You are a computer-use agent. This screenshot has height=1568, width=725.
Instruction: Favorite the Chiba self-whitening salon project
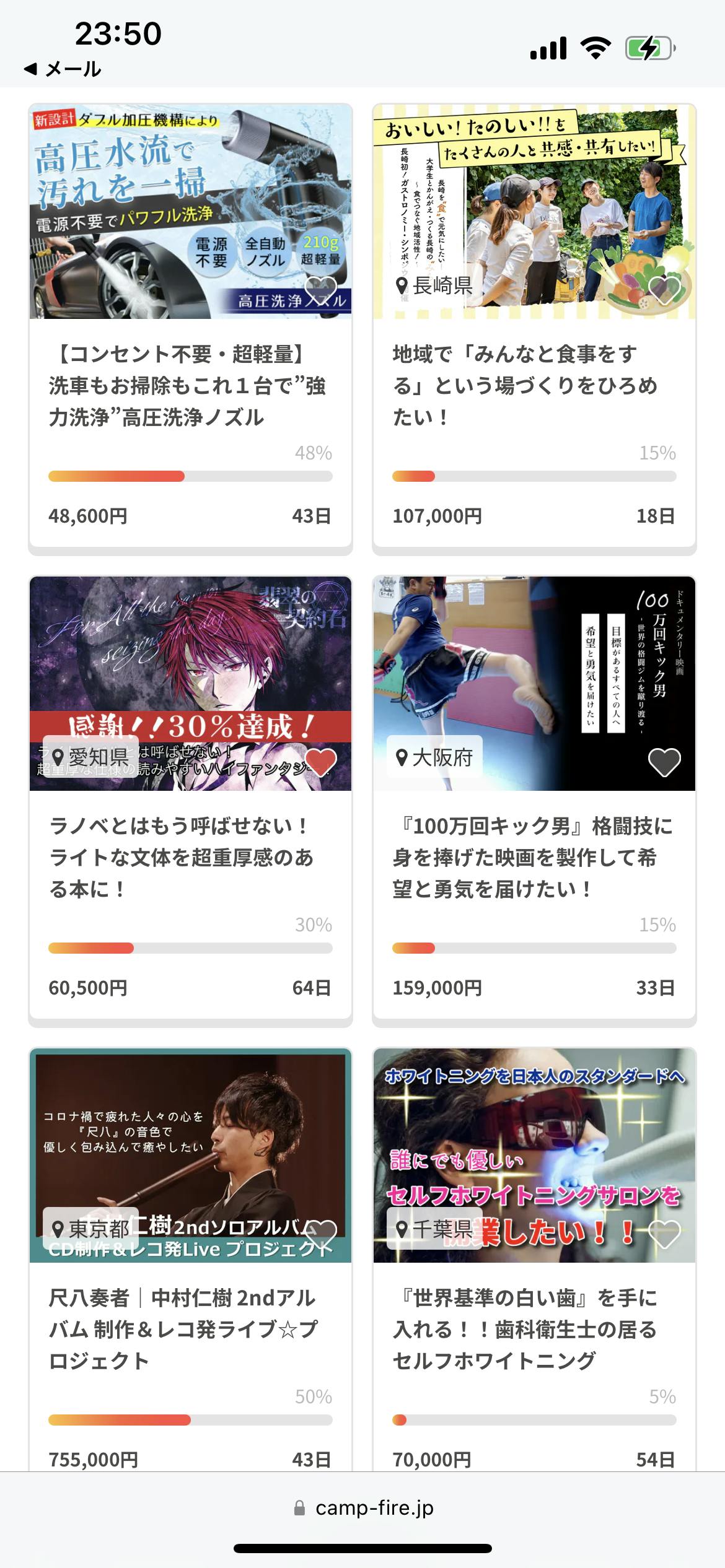coord(664,1233)
